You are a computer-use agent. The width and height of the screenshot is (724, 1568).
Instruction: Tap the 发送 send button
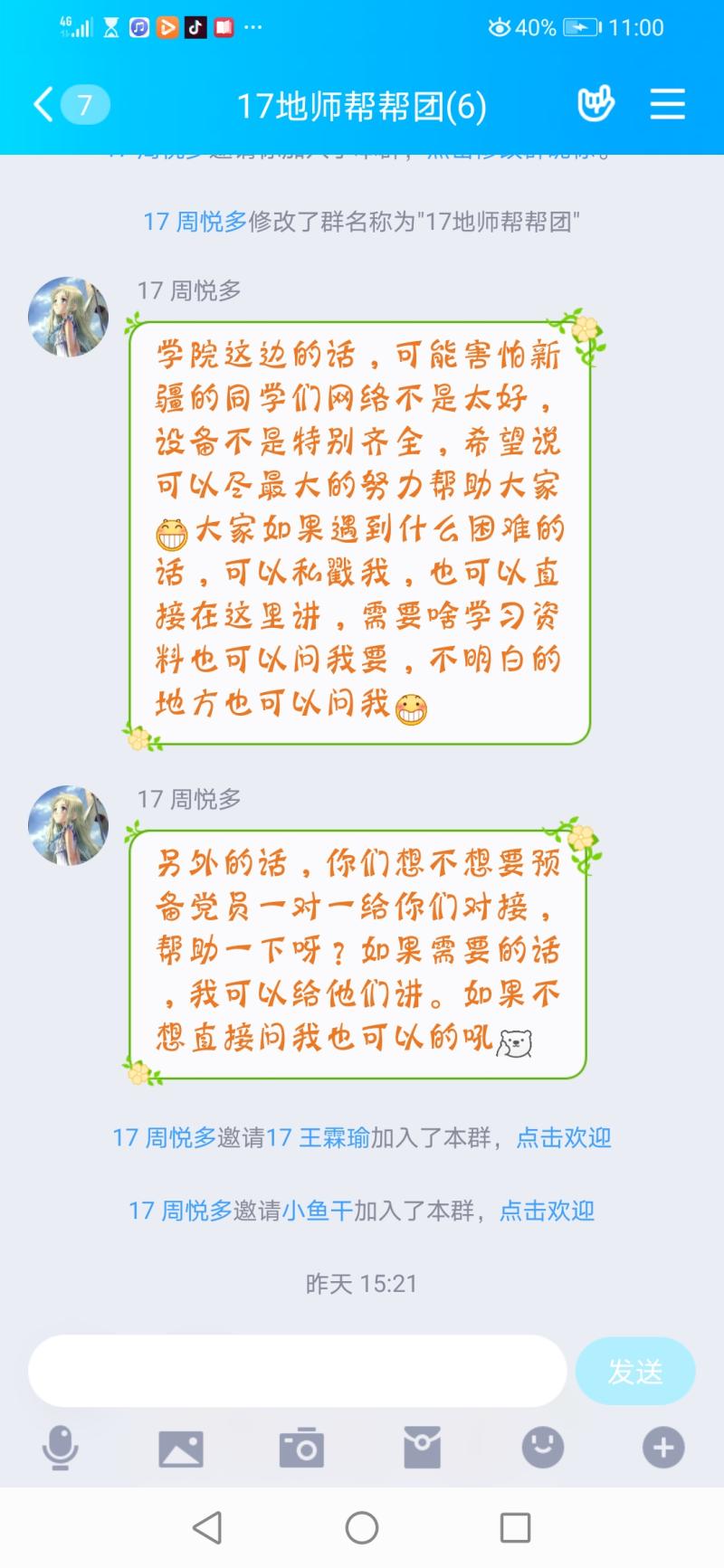(x=635, y=1372)
